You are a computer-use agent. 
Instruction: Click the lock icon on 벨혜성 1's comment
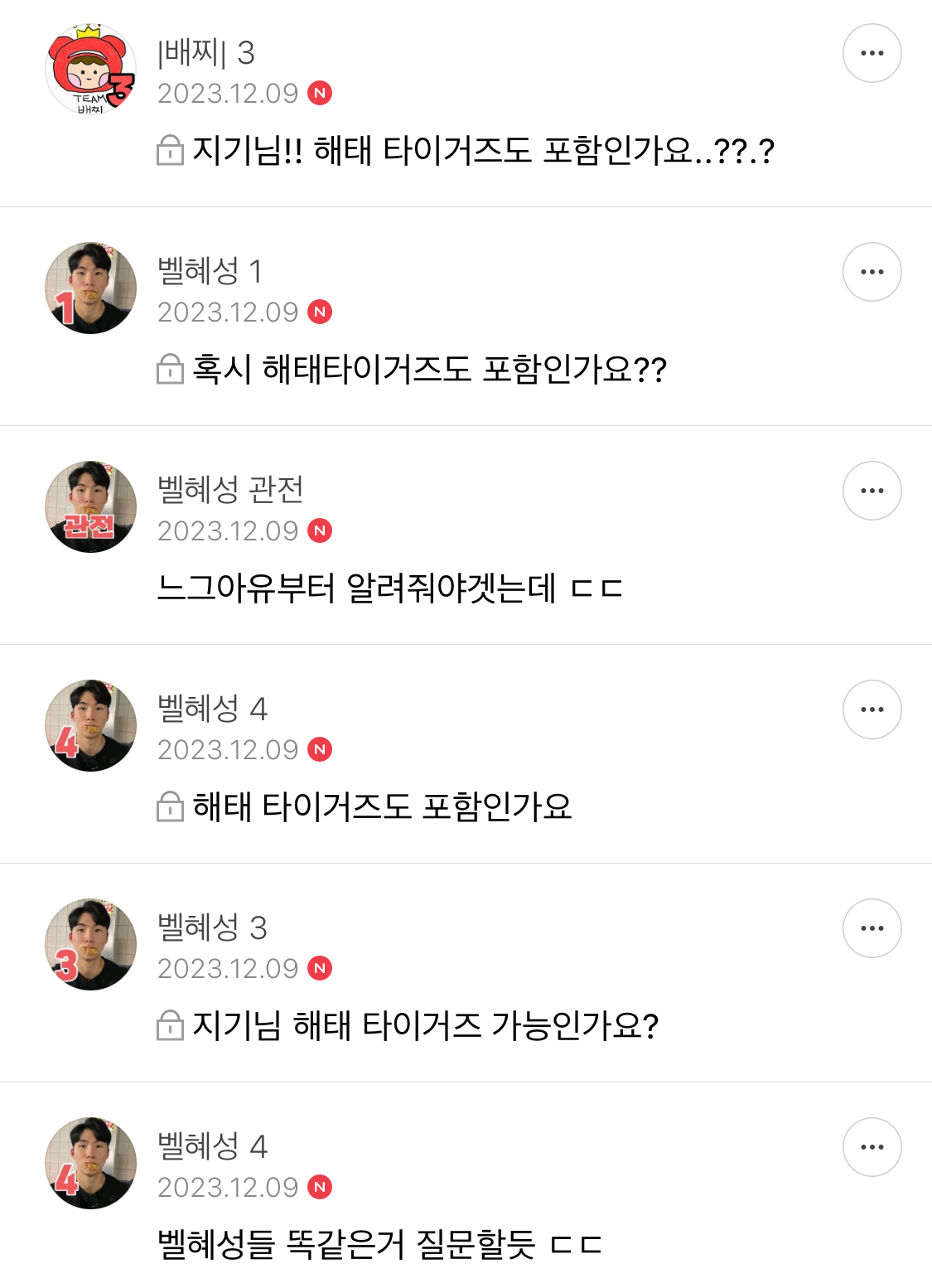171,368
